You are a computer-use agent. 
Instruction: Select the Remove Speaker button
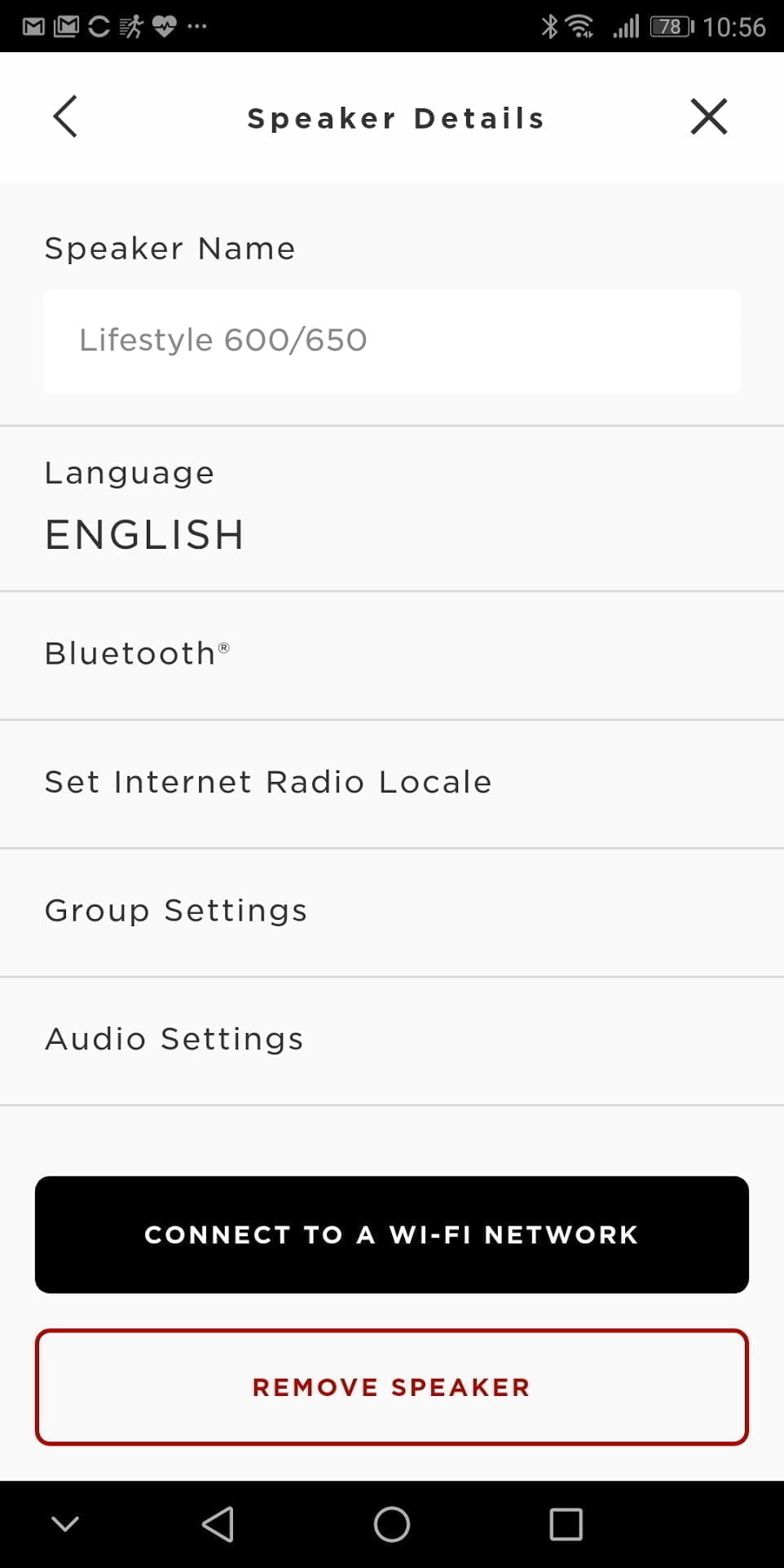point(391,1387)
